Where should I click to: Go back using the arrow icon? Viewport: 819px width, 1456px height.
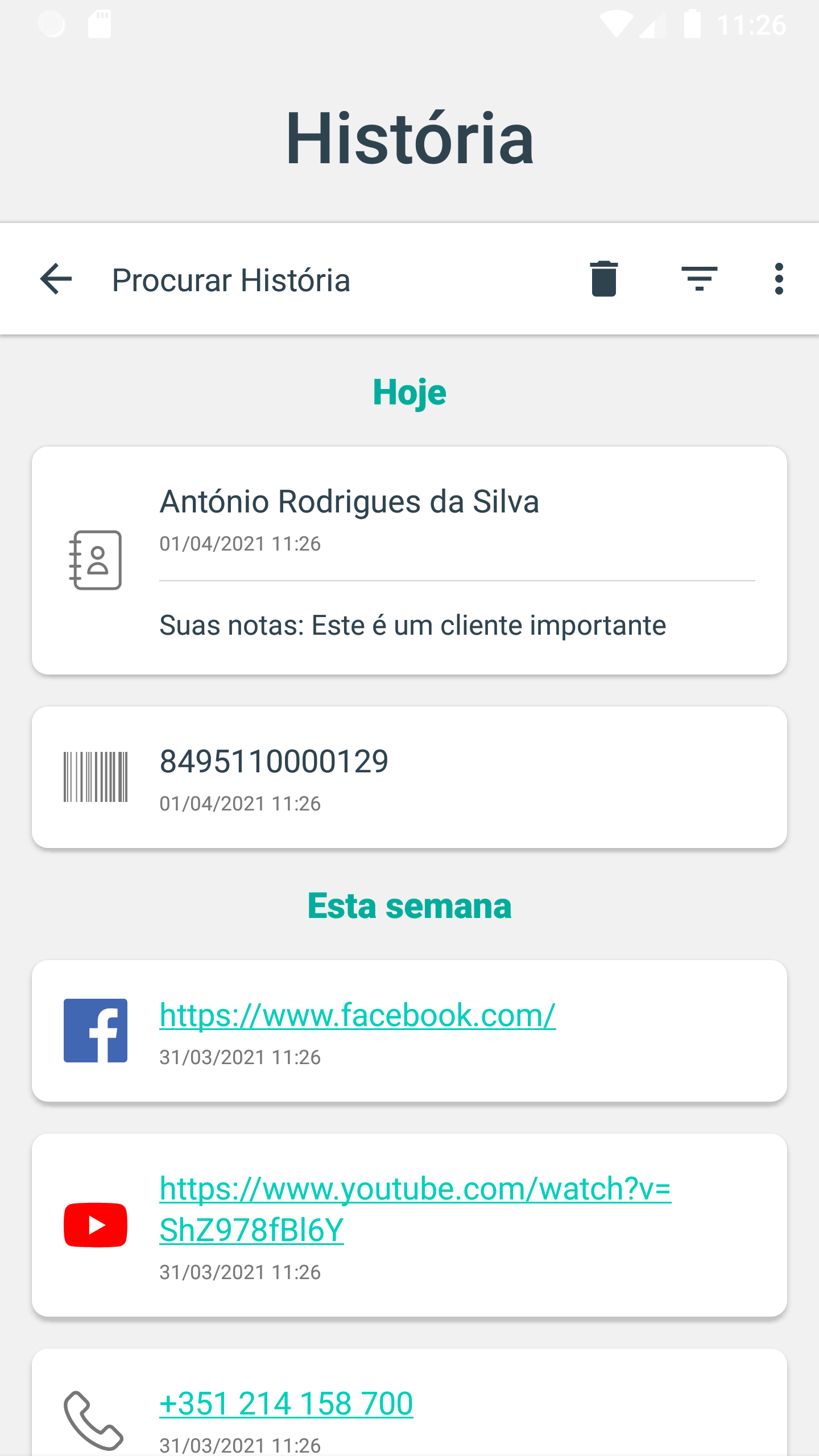pyautogui.click(x=56, y=279)
